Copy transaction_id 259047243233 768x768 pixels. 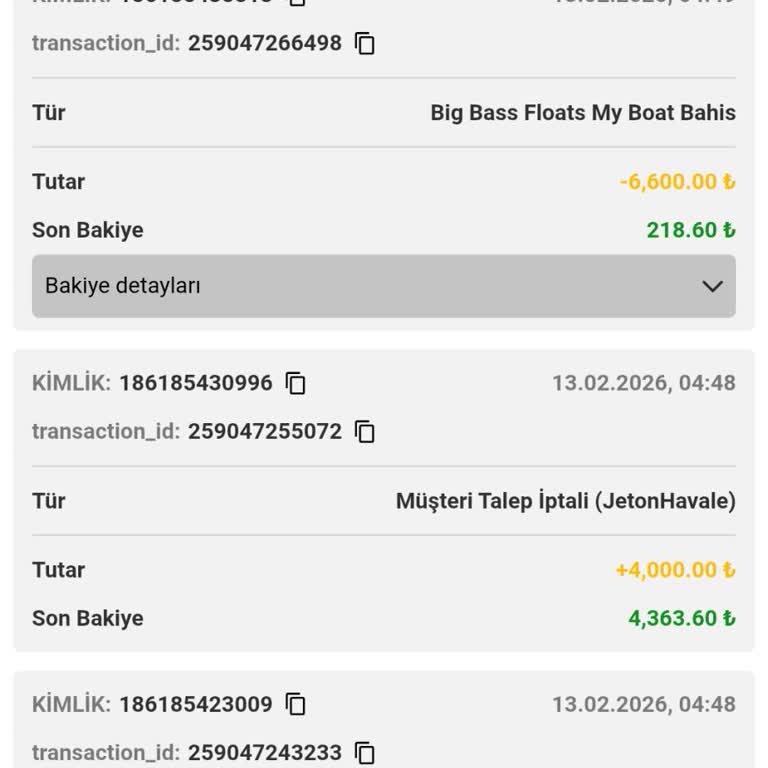coord(366,753)
